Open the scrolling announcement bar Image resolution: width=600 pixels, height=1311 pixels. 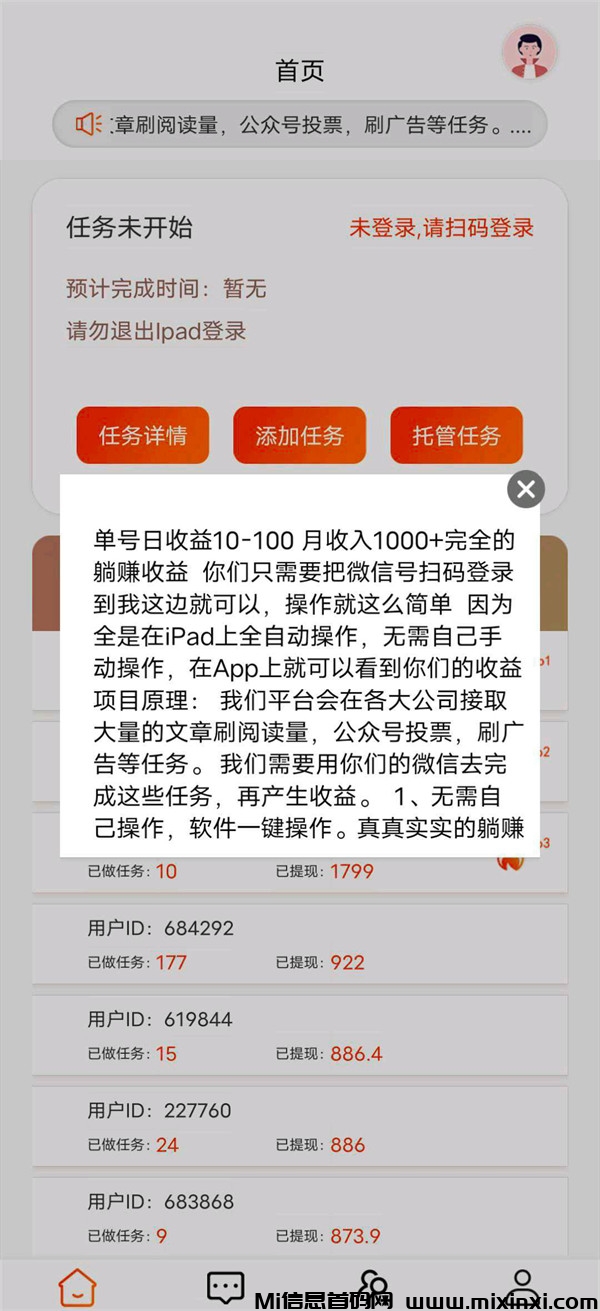(300, 125)
